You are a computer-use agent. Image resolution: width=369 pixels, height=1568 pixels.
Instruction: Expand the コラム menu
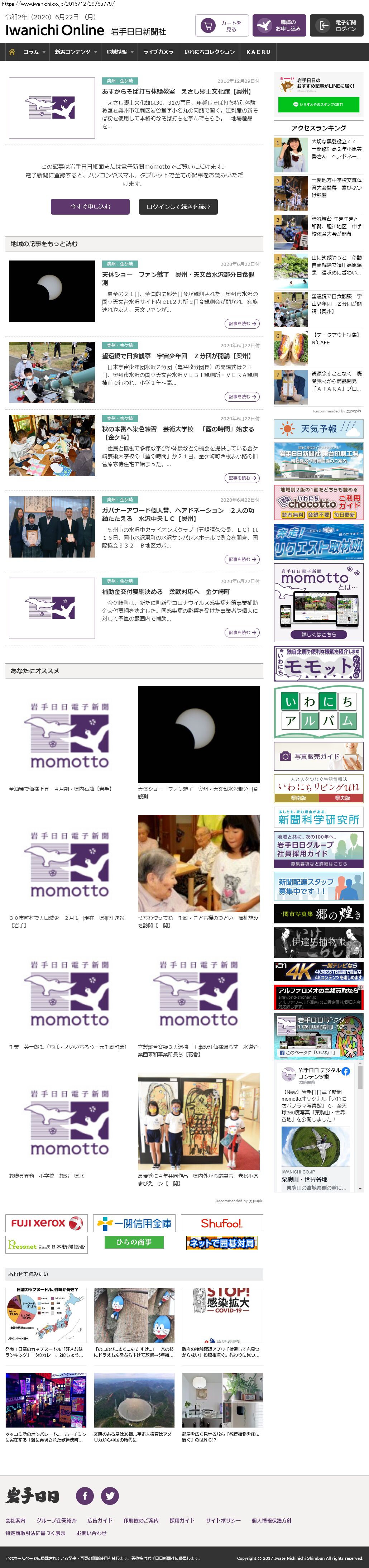34,52
